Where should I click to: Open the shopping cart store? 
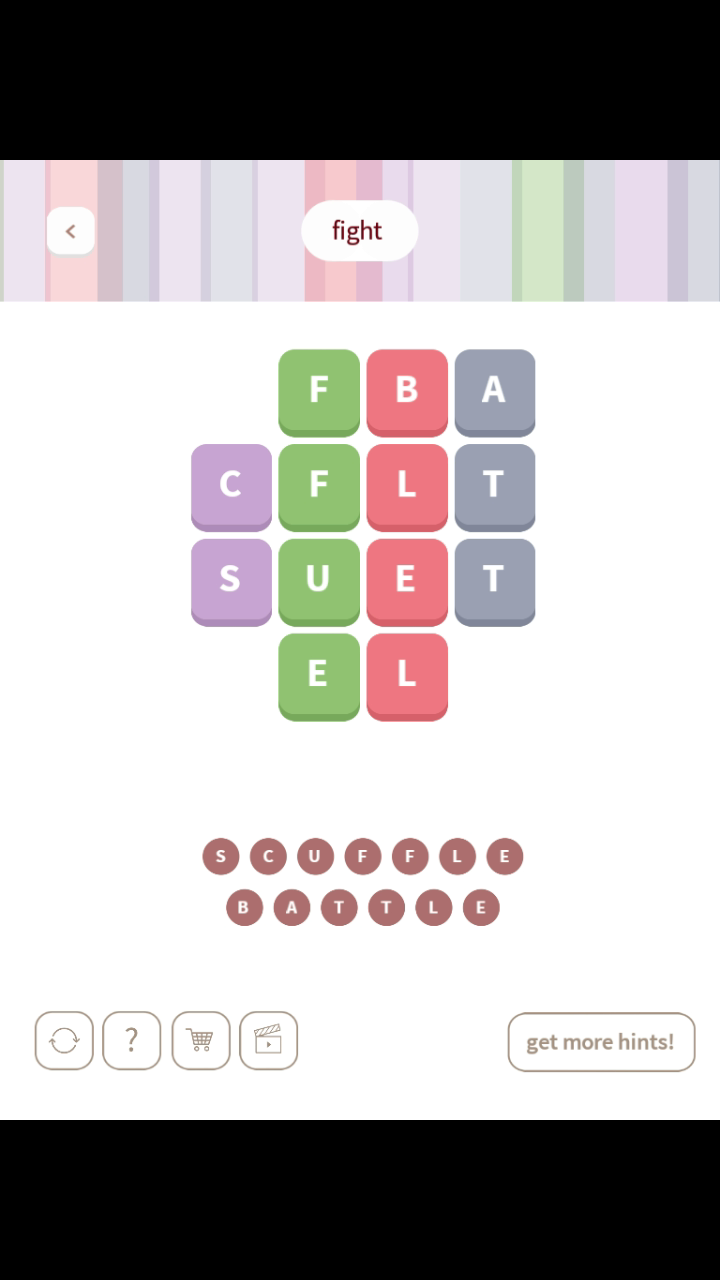tap(200, 1041)
